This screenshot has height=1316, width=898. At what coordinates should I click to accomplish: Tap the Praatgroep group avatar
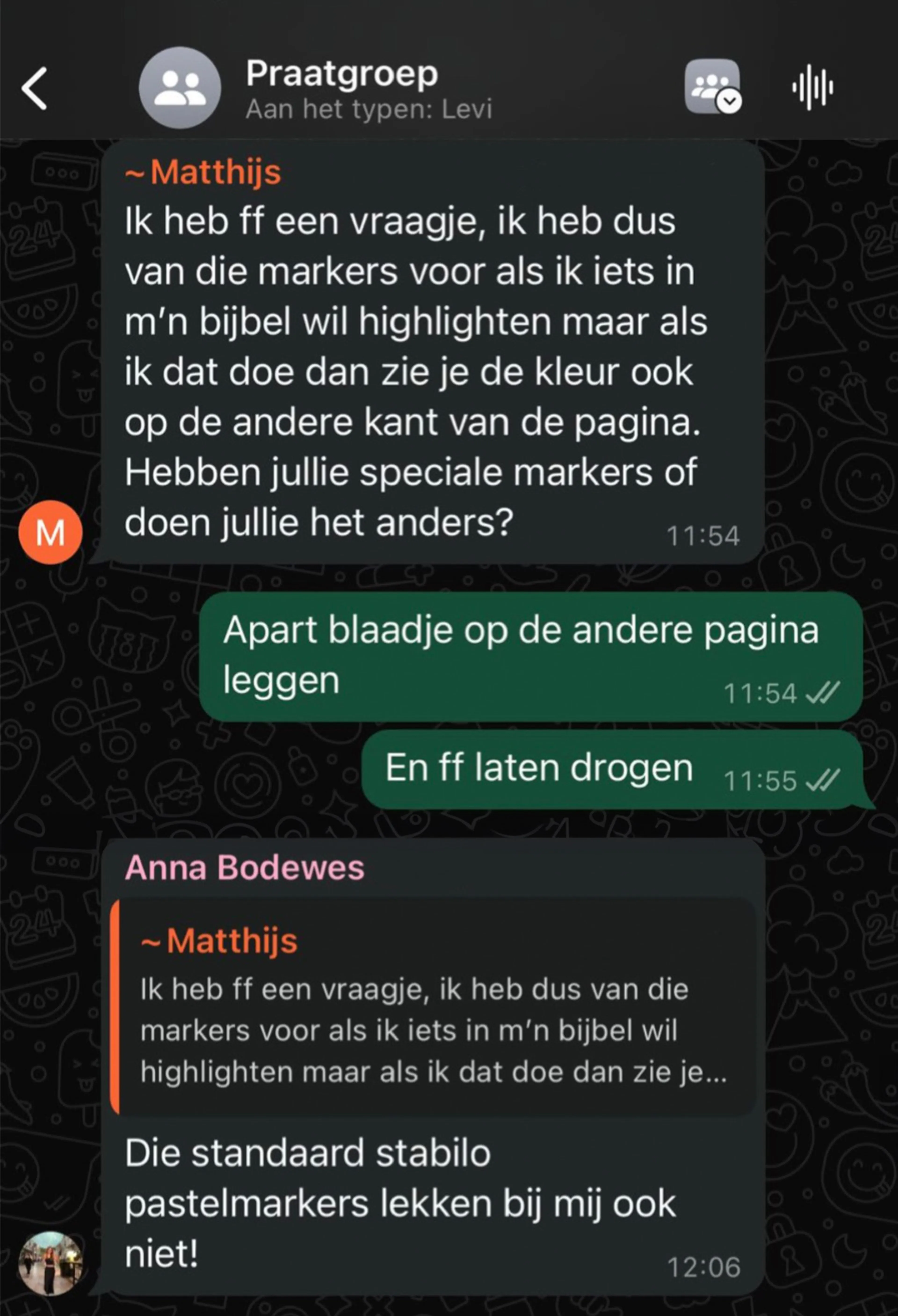coord(180,88)
